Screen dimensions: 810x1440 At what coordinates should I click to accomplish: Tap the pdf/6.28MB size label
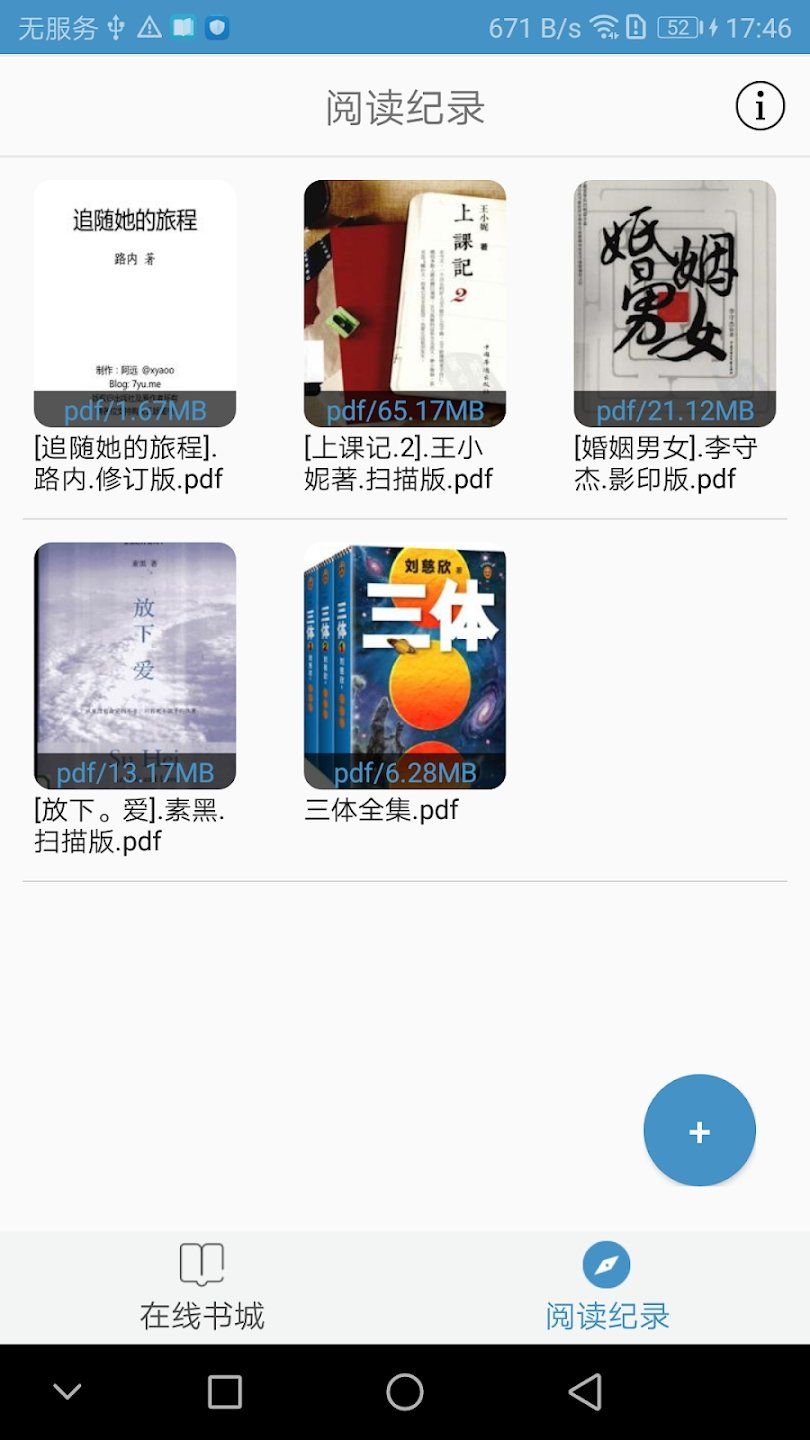coord(405,771)
